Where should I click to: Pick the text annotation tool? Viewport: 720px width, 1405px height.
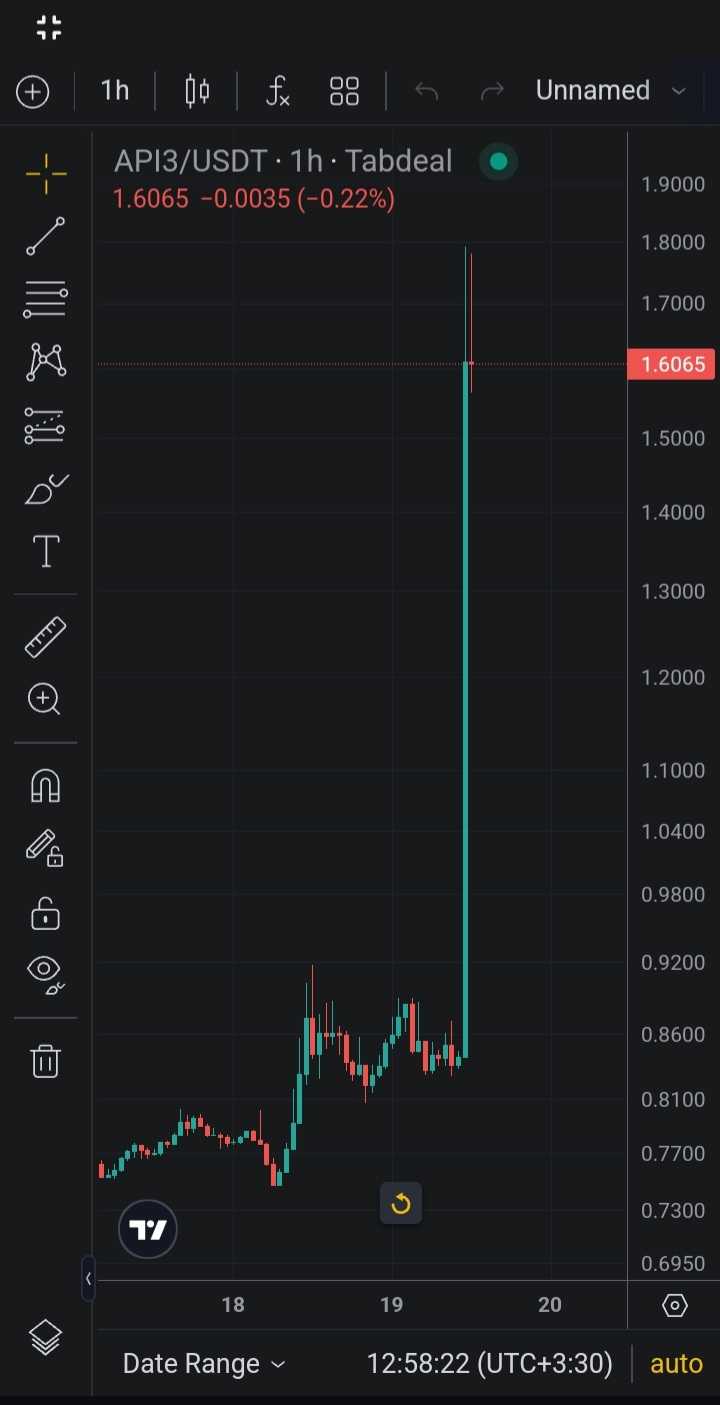coord(46,552)
